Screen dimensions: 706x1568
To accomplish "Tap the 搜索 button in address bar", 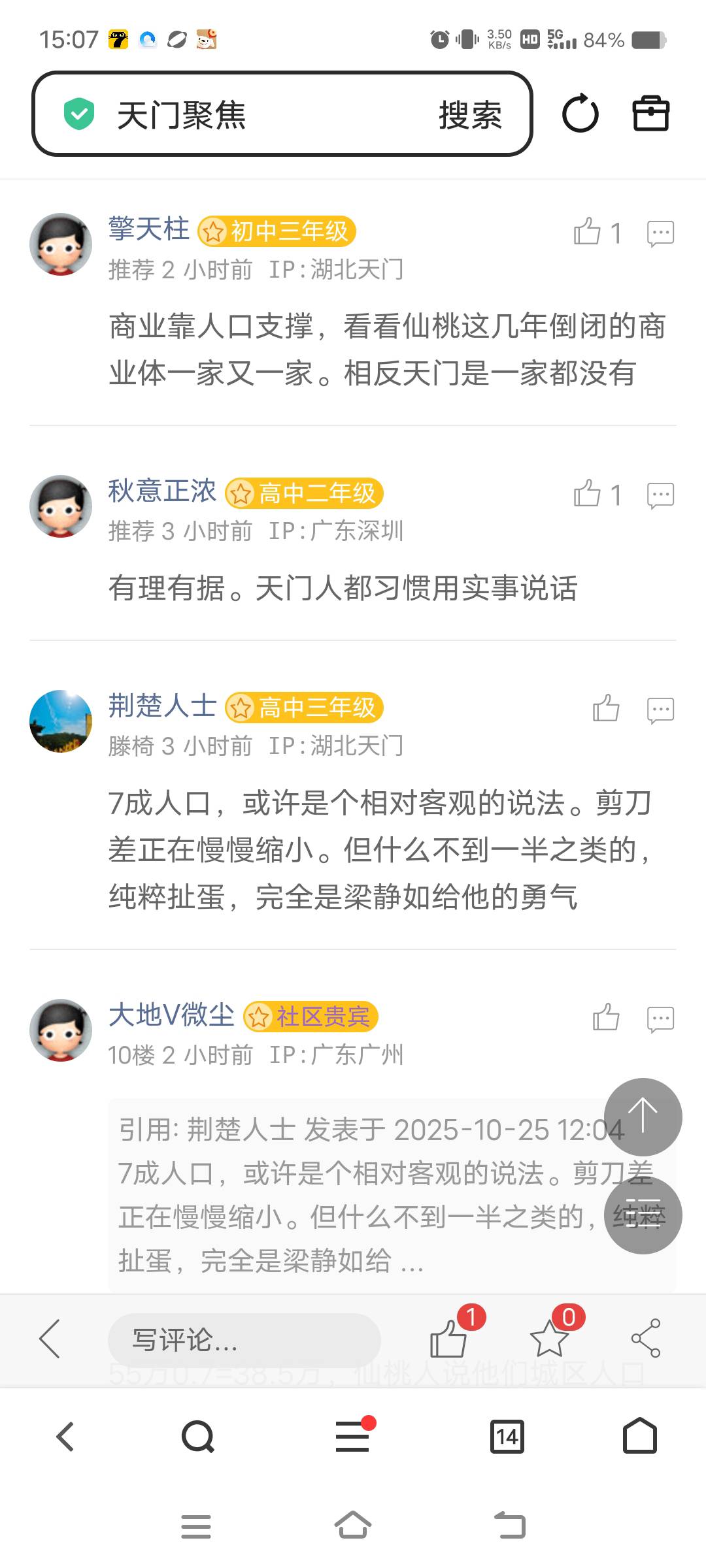I will pos(470,115).
